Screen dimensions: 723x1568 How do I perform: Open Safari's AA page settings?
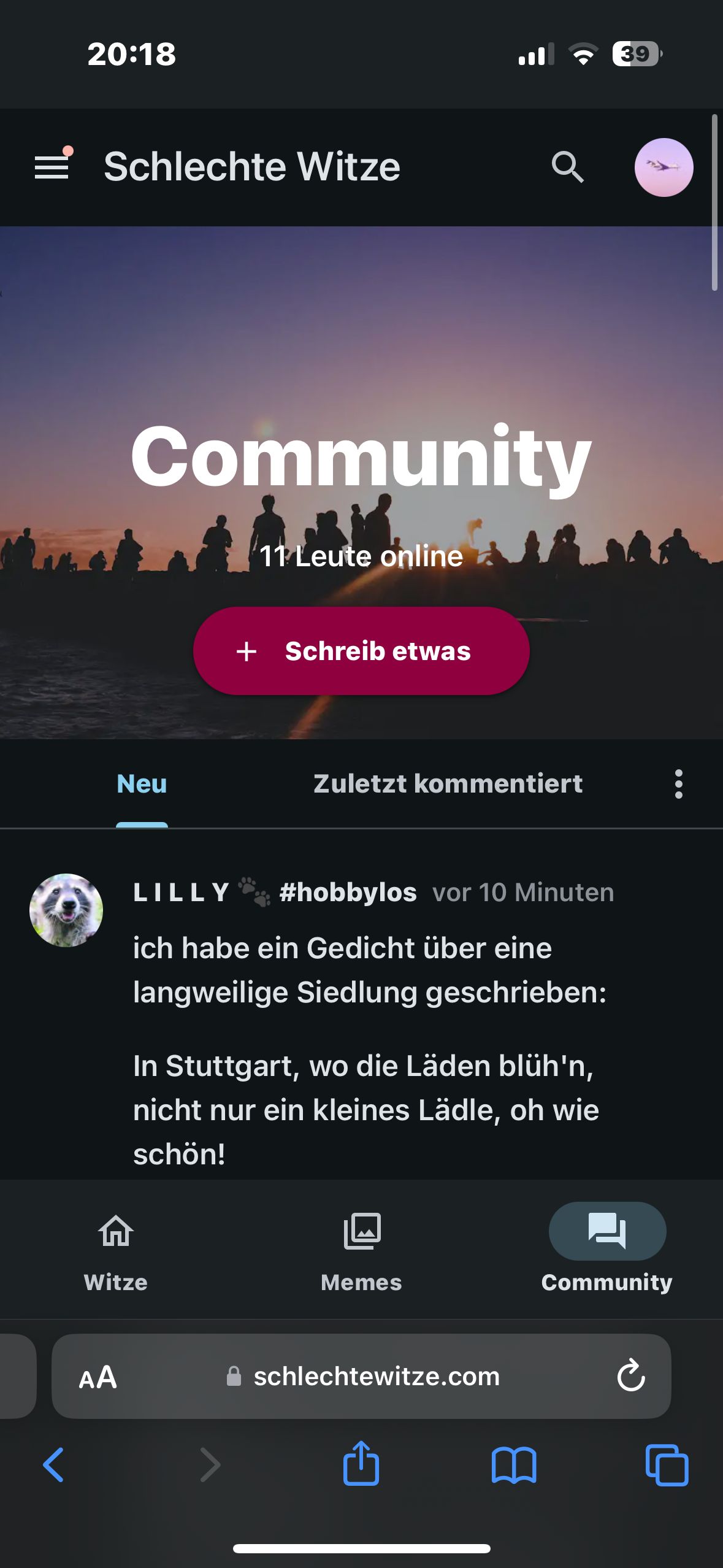(98, 1377)
